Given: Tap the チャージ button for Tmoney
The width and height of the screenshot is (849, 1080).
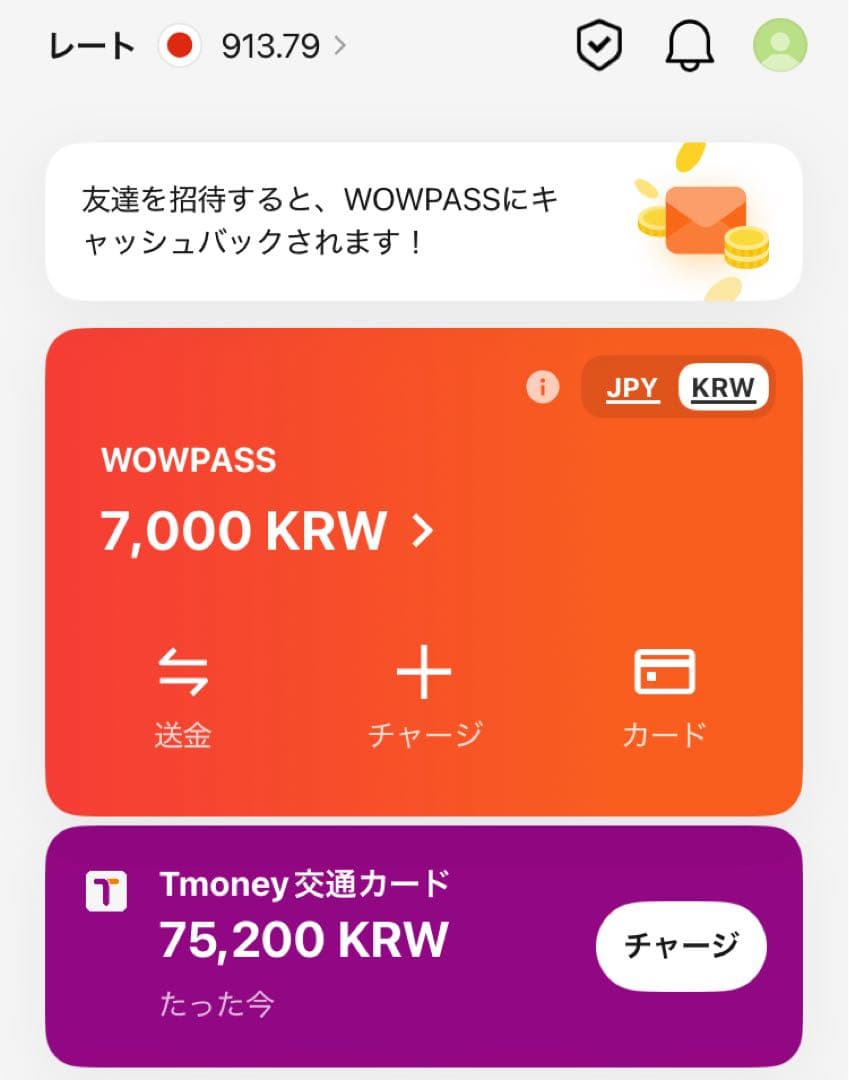Looking at the screenshot, I should (681, 944).
